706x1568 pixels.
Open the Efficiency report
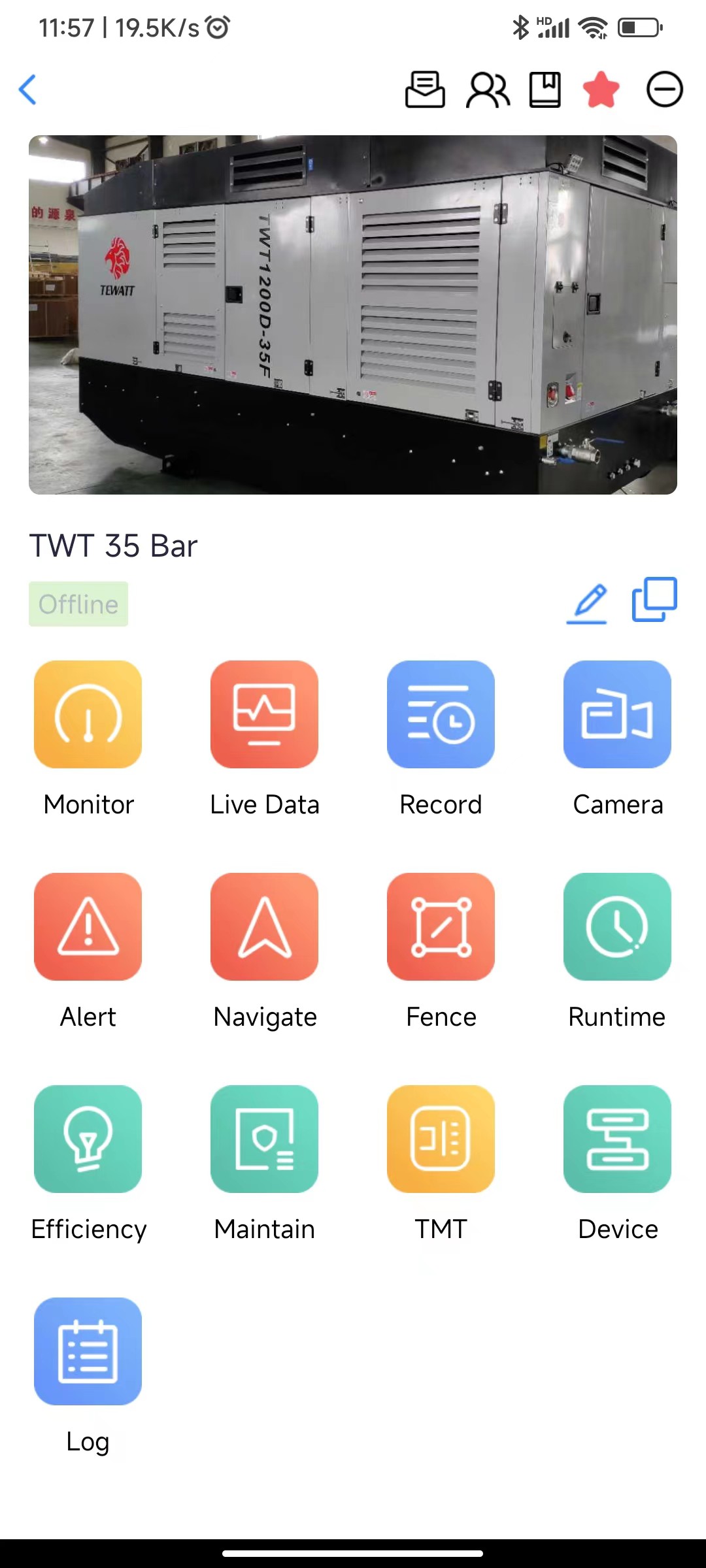(x=88, y=1139)
